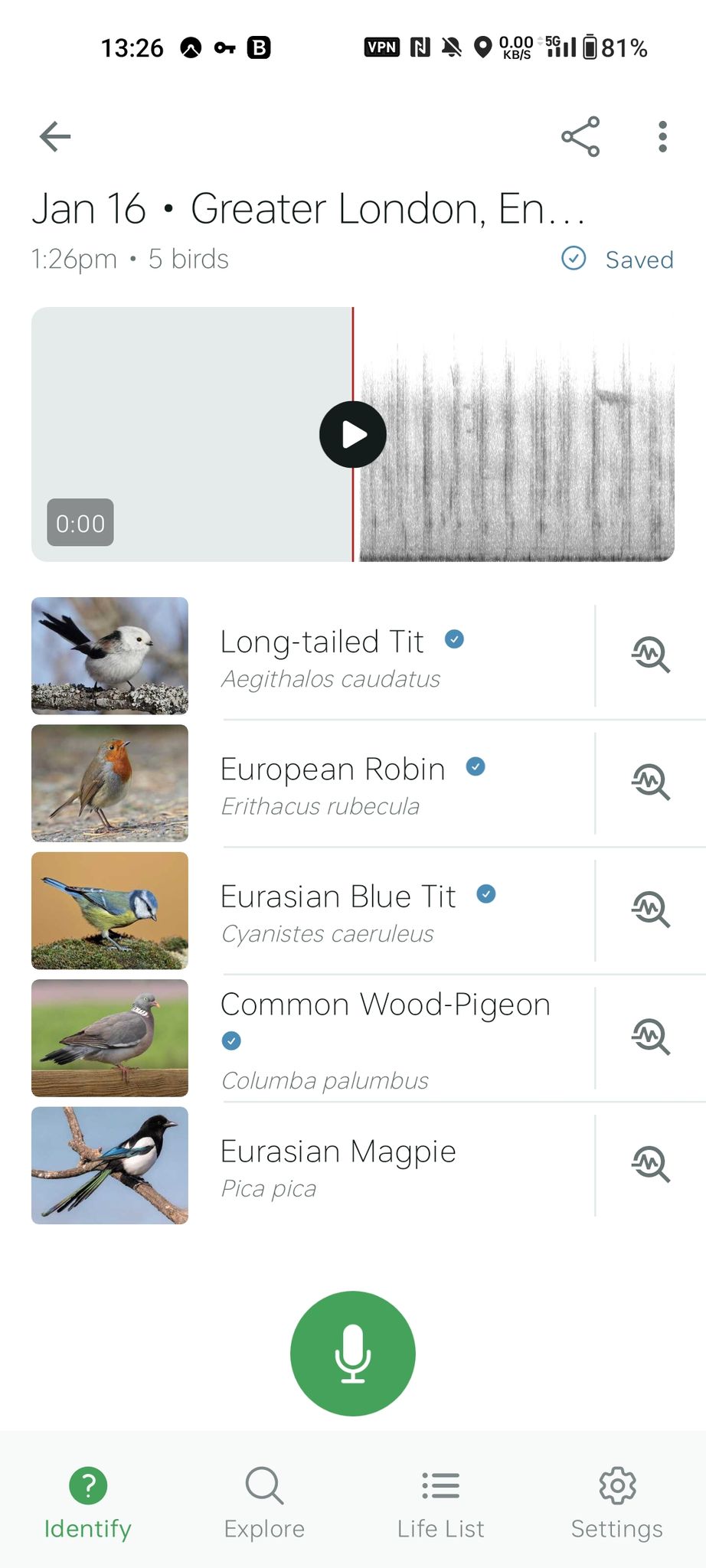This screenshot has height=1568, width=706.
Task: Open the Common Wood-Pigeon entry
Action: (312, 1038)
